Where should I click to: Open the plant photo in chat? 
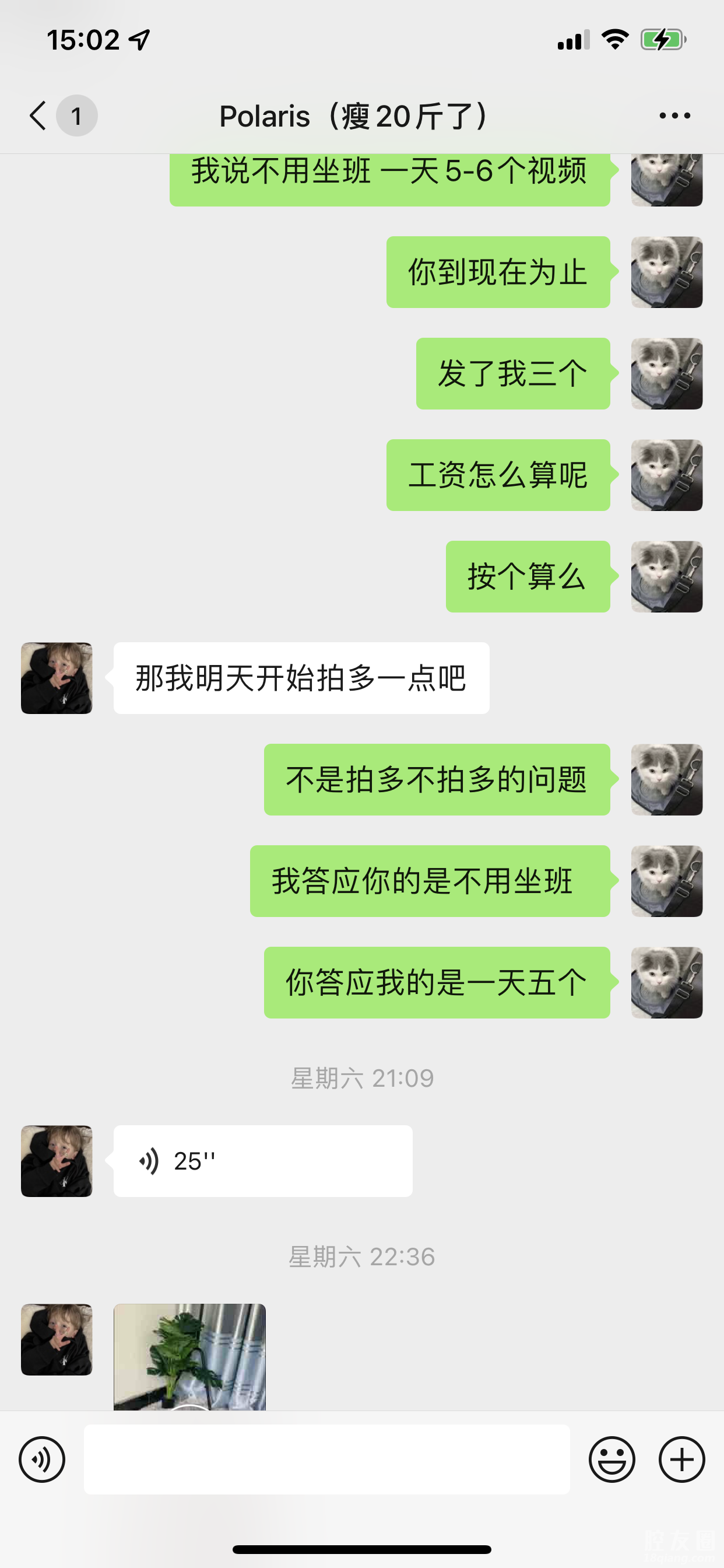click(189, 1356)
